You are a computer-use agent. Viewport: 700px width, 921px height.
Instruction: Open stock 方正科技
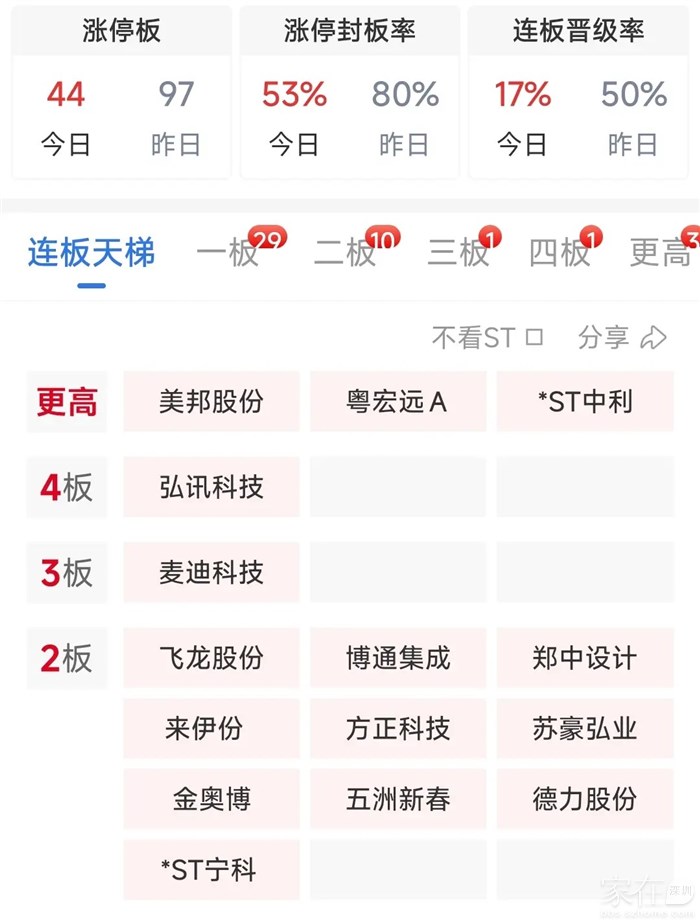397,728
